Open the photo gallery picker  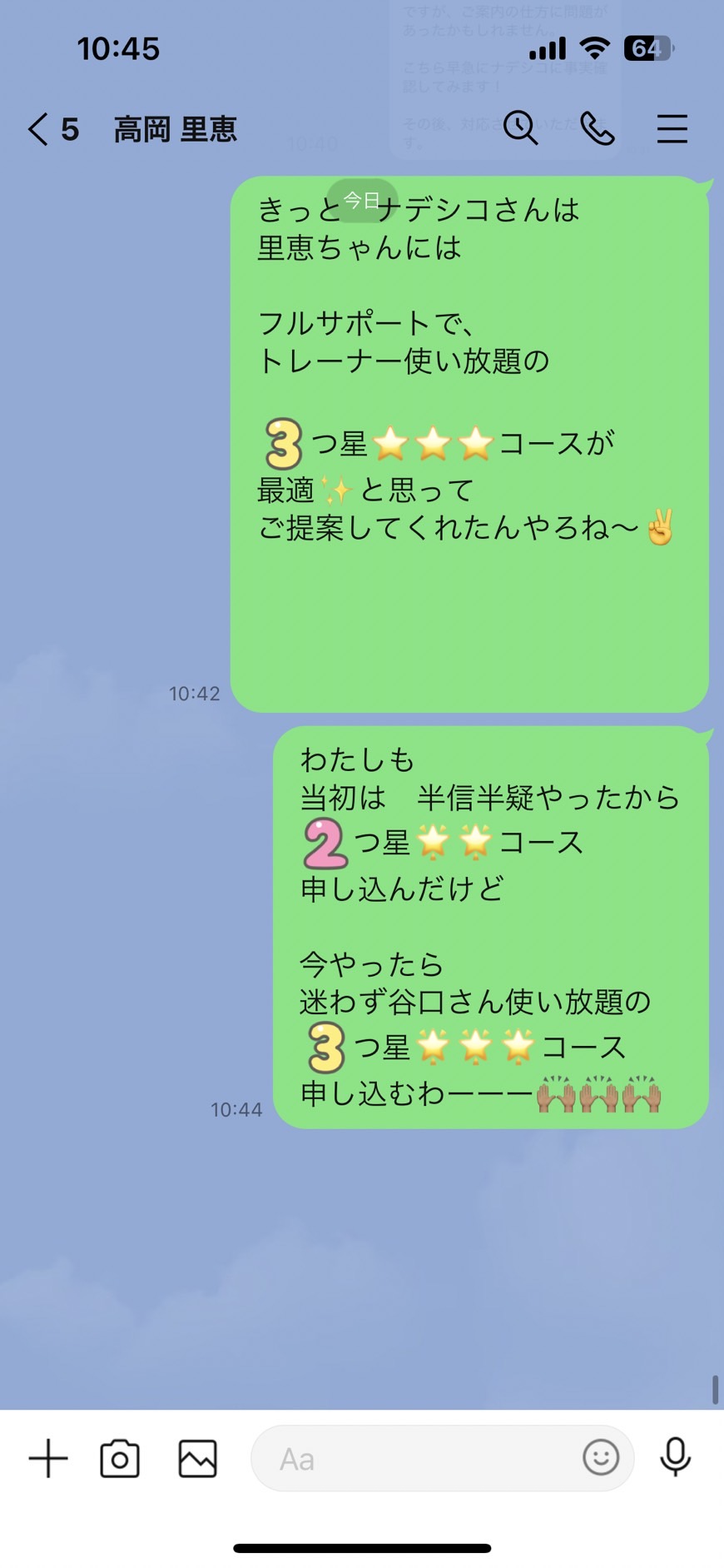(x=197, y=1458)
